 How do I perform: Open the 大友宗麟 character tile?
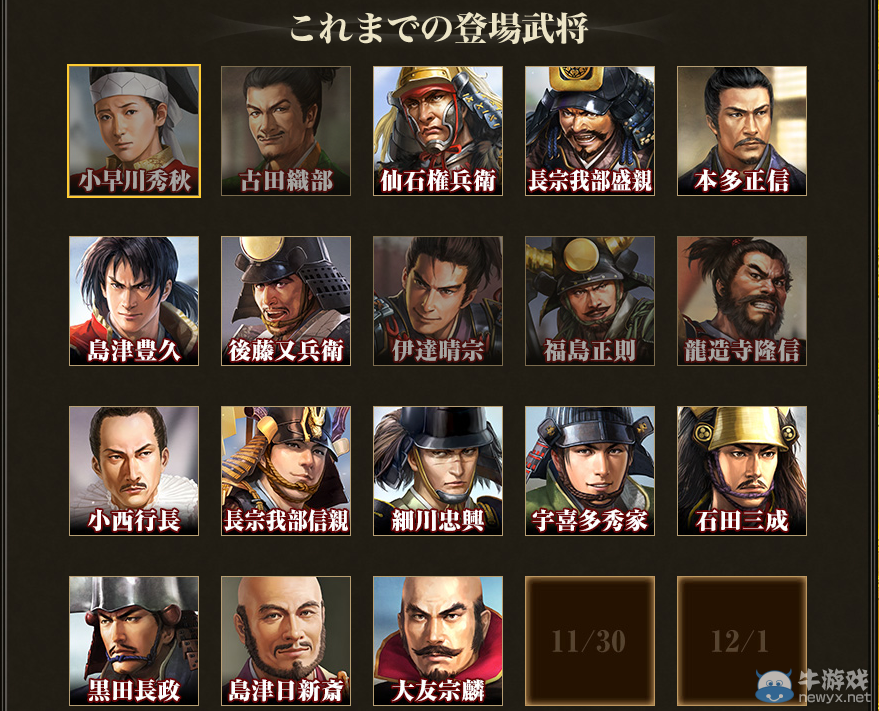438,640
